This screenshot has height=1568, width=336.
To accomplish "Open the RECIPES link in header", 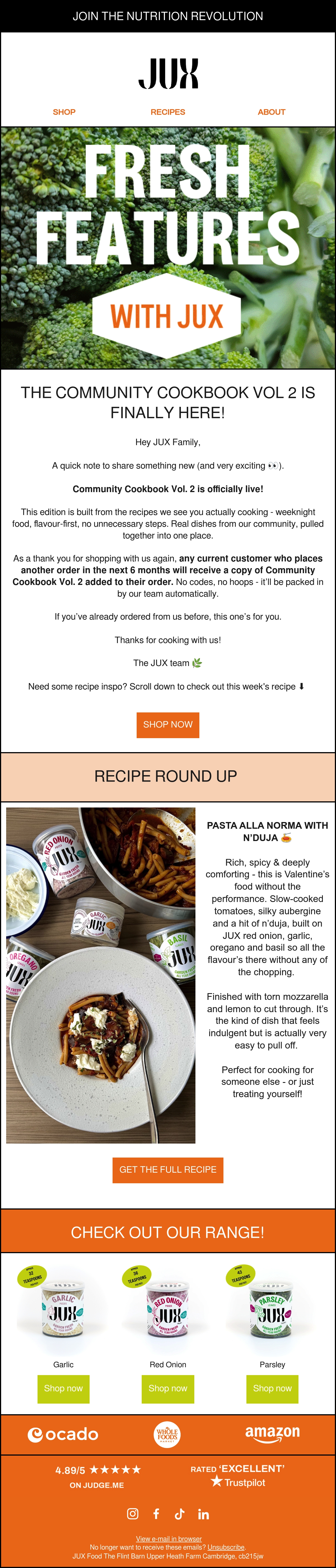I will pos(168,112).
